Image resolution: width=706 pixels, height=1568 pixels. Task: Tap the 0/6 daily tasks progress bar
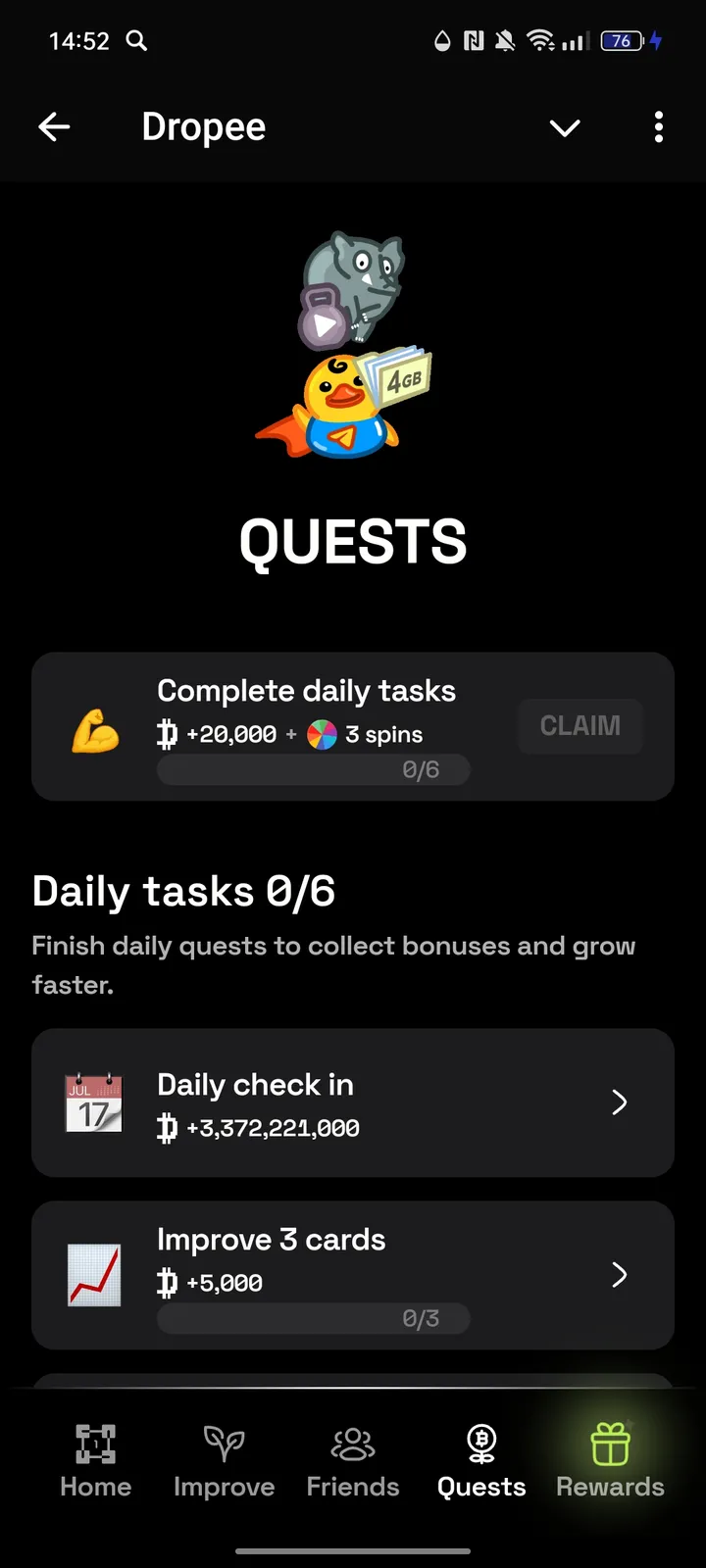[x=314, y=769]
